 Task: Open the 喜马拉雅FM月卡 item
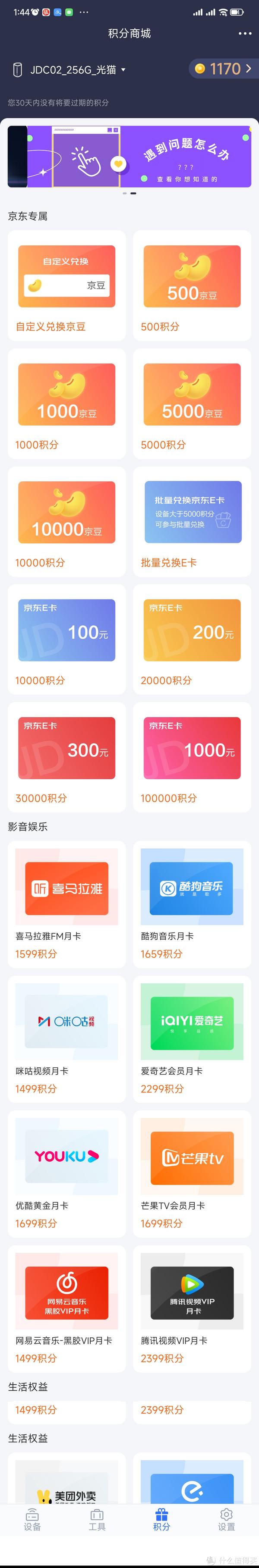tap(66, 903)
